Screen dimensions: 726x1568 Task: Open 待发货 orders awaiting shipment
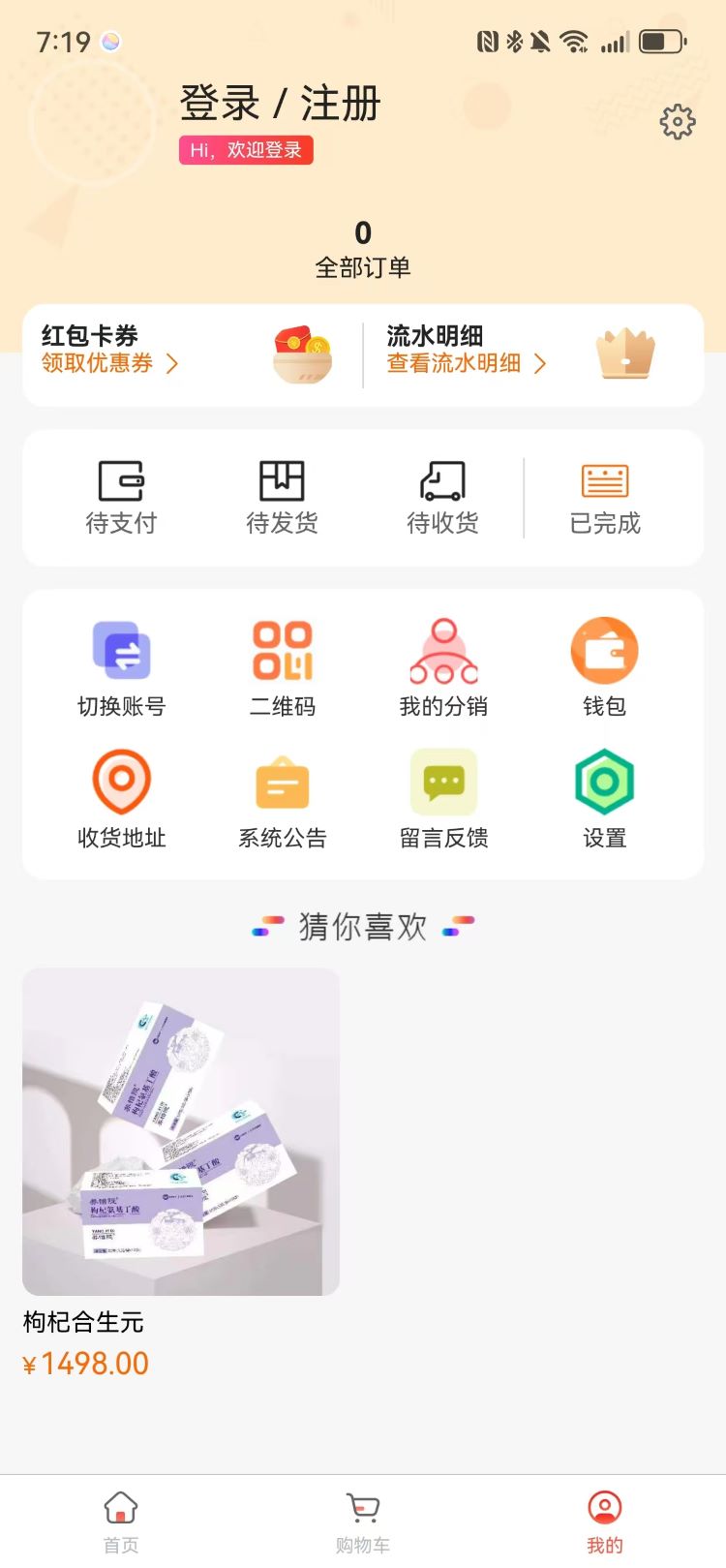[x=282, y=498]
